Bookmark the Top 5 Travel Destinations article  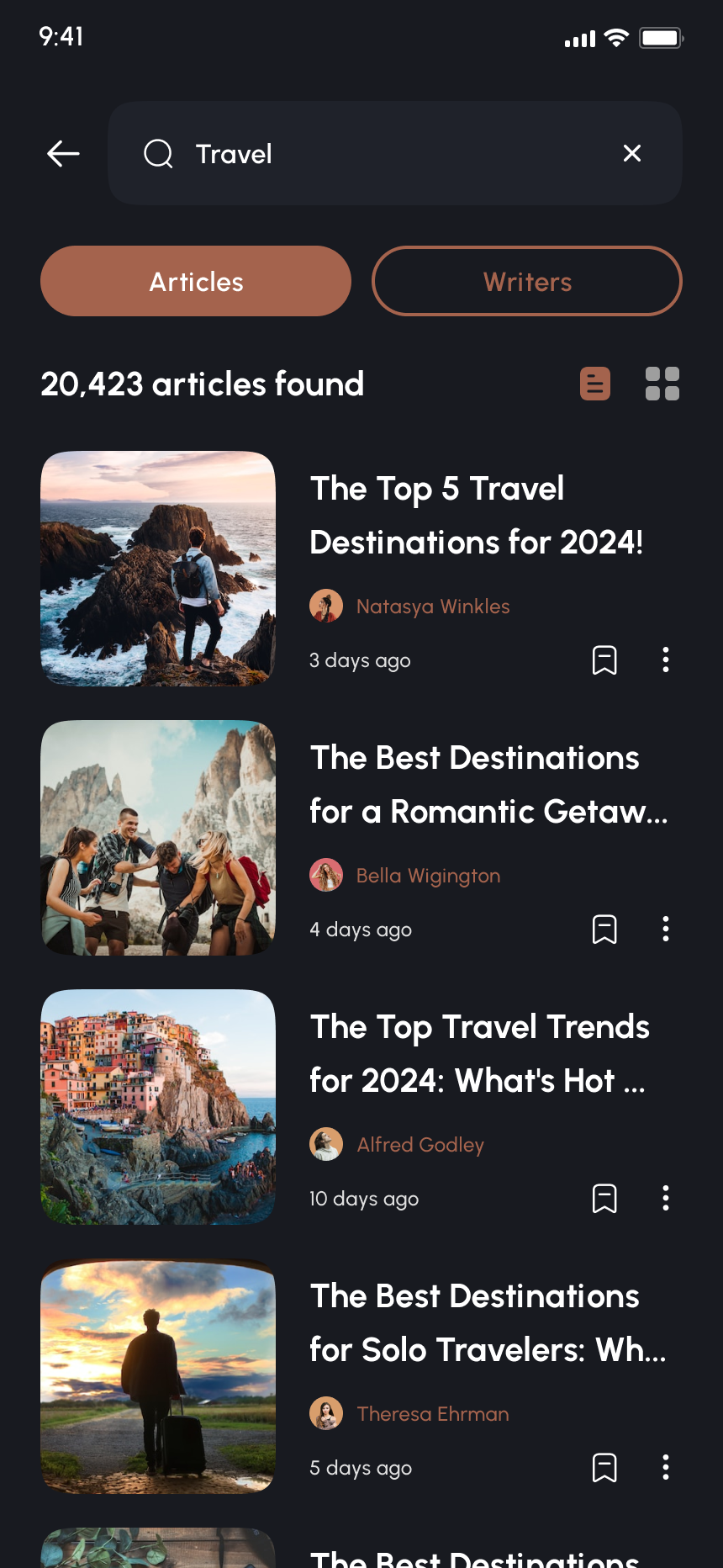[x=604, y=660]
